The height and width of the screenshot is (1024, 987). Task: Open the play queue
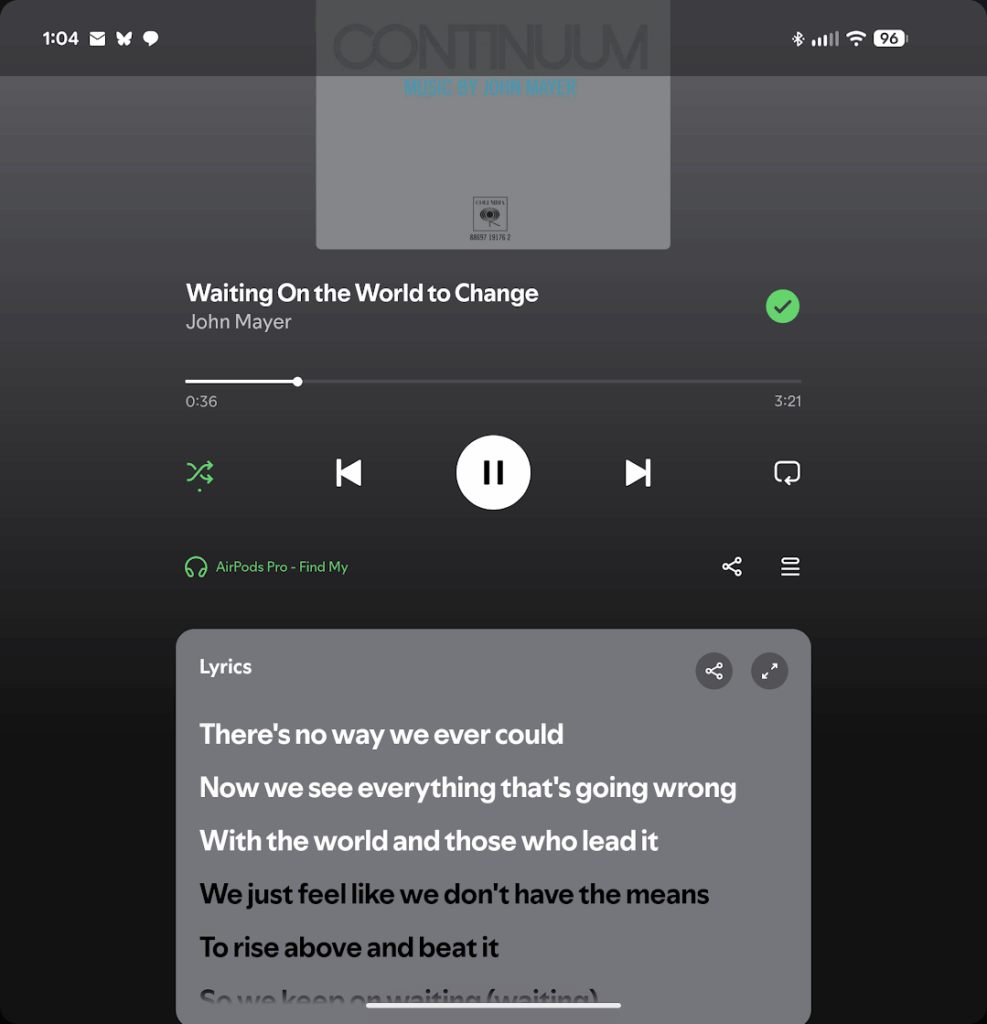click(x=790, y=567)
